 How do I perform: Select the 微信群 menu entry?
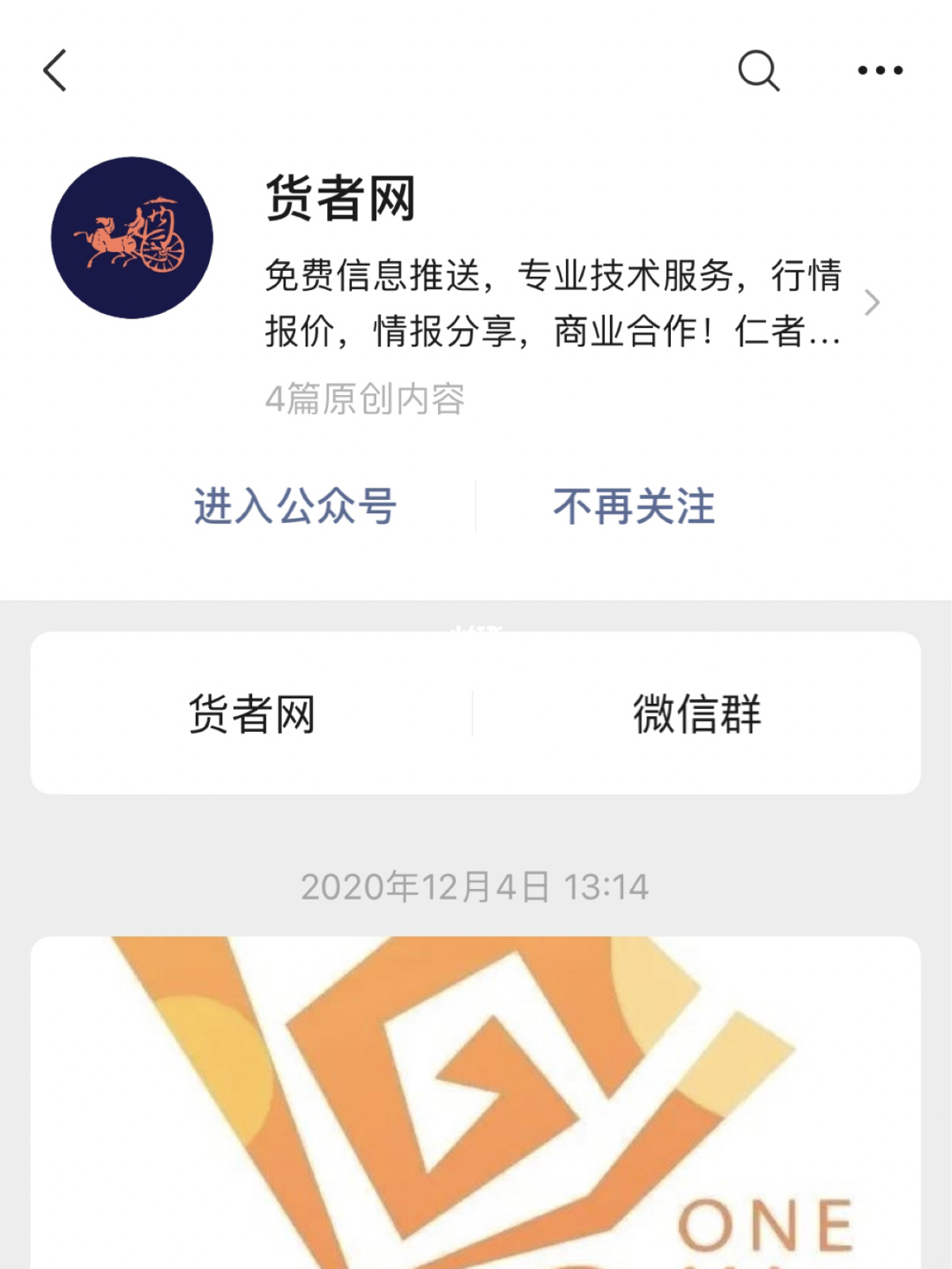(x=696, y=713)
